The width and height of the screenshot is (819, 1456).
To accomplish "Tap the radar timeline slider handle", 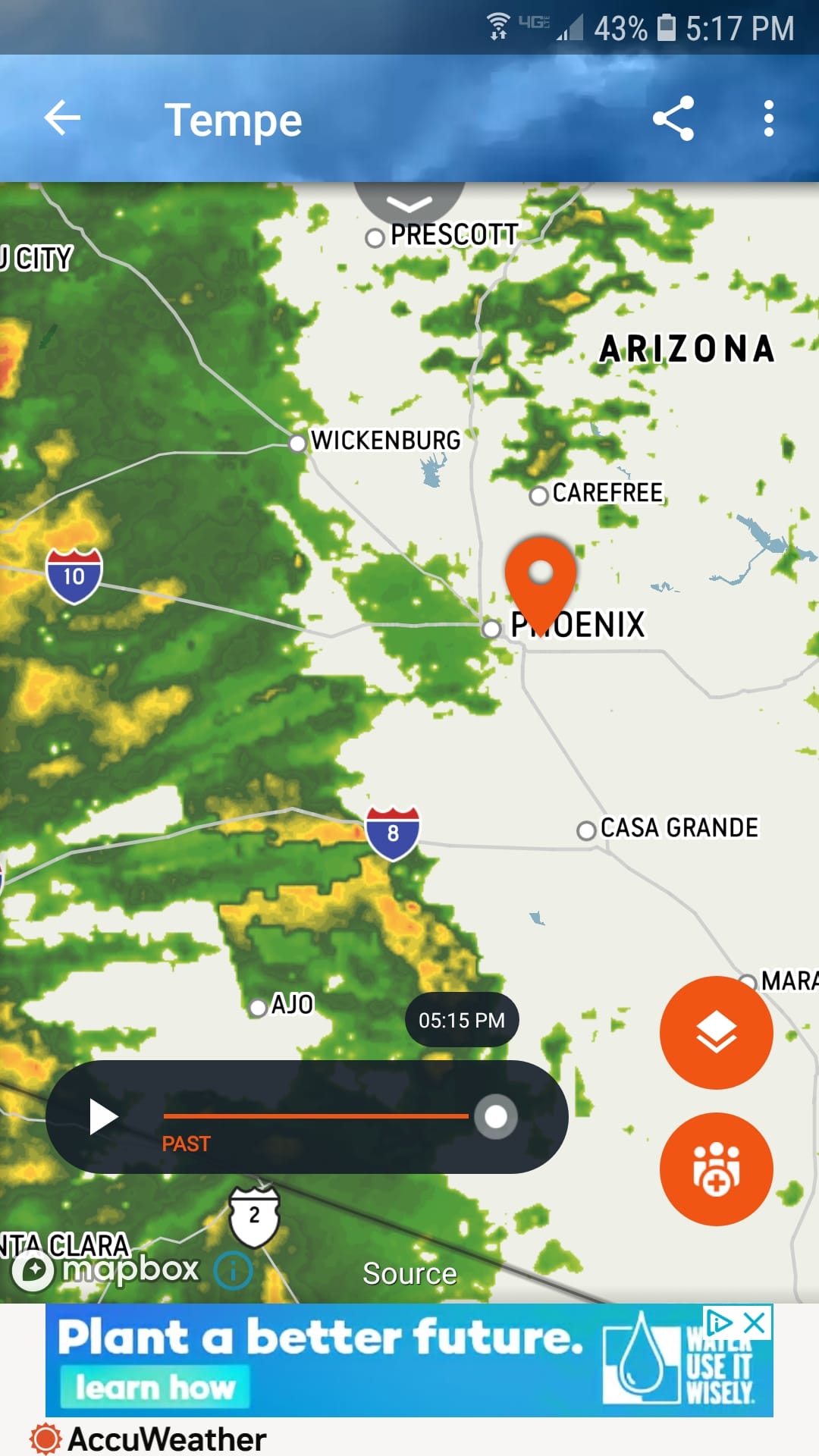I will pos(496,1116).
